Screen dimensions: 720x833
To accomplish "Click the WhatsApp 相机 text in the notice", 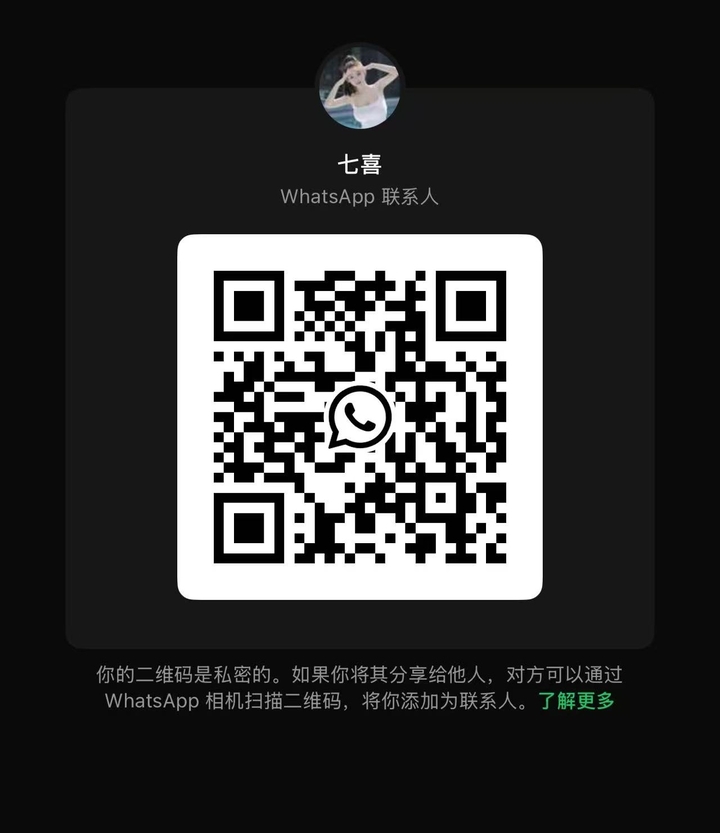I will tap(170, 702).
